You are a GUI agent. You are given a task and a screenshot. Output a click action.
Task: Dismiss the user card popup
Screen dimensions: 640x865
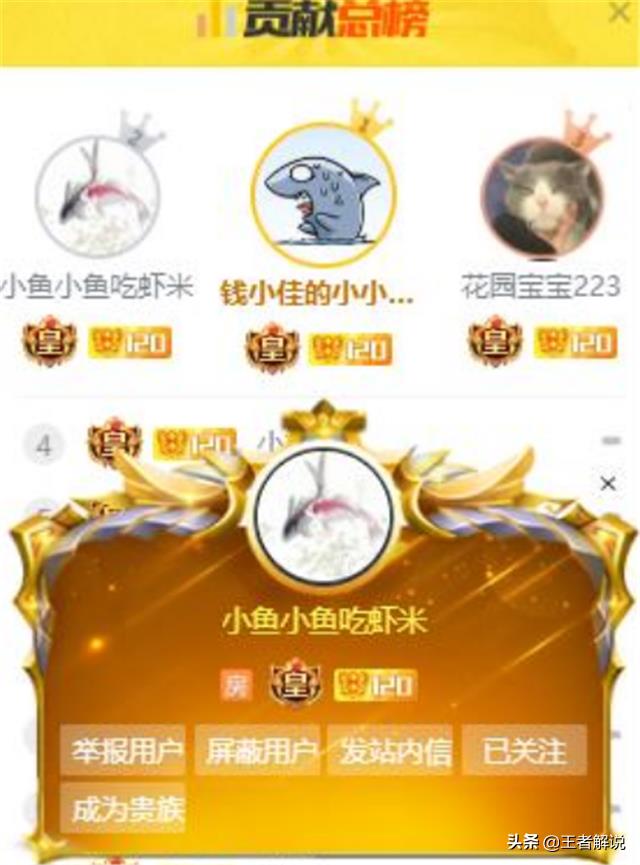(607, 484)
